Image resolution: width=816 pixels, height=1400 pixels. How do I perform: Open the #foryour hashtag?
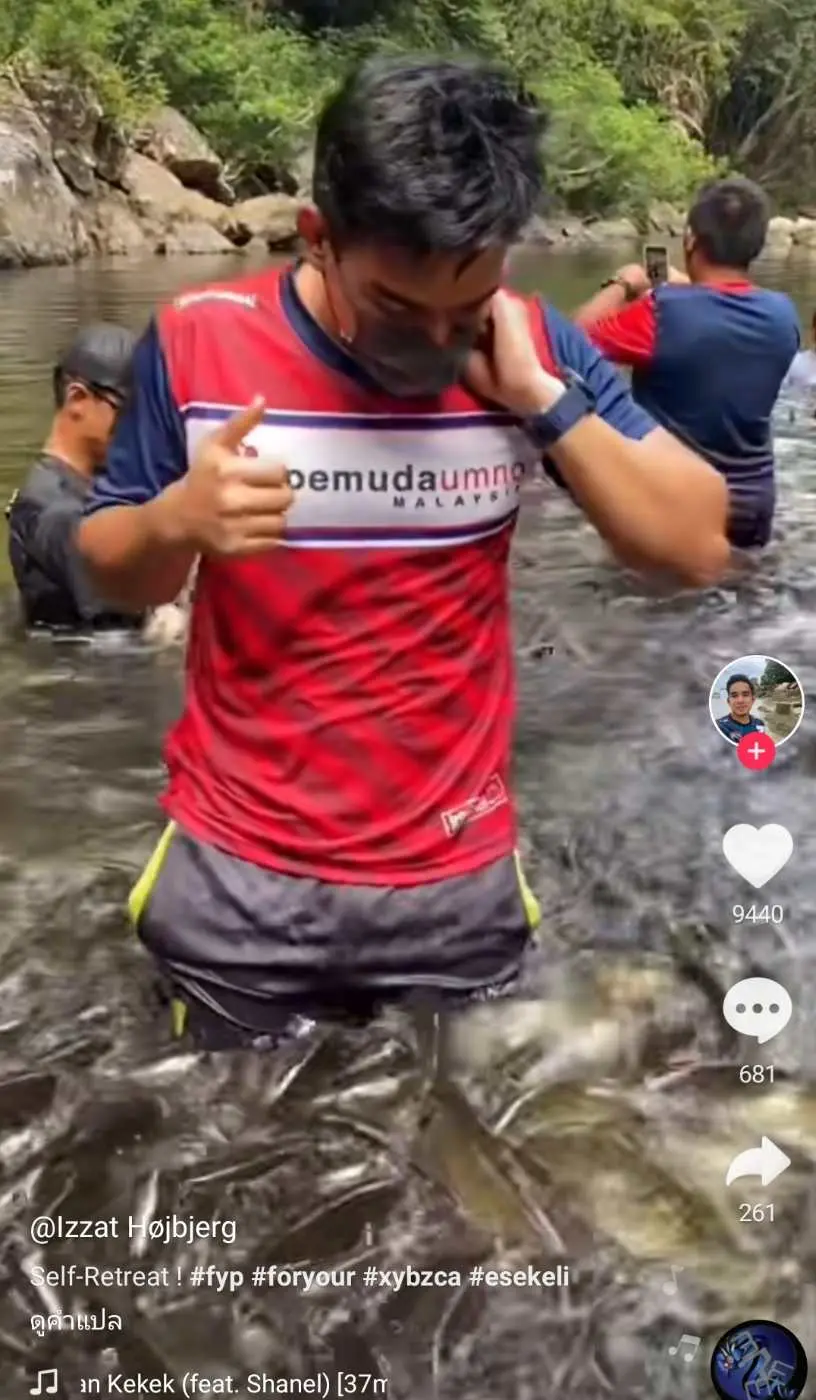point(302,1276)
